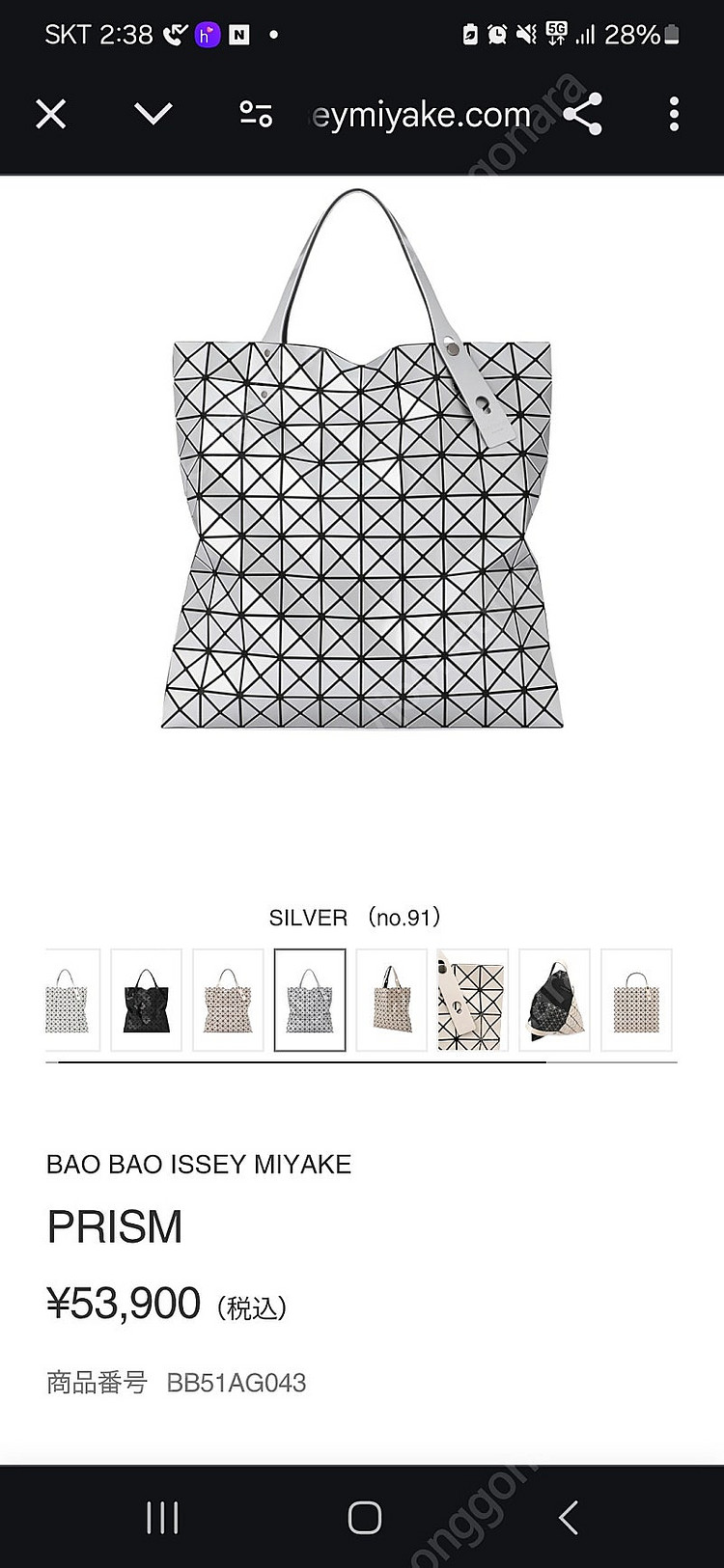View the bag close-up pattern thumbnail
724x1568 pixels.
[x=473, y=1001]
